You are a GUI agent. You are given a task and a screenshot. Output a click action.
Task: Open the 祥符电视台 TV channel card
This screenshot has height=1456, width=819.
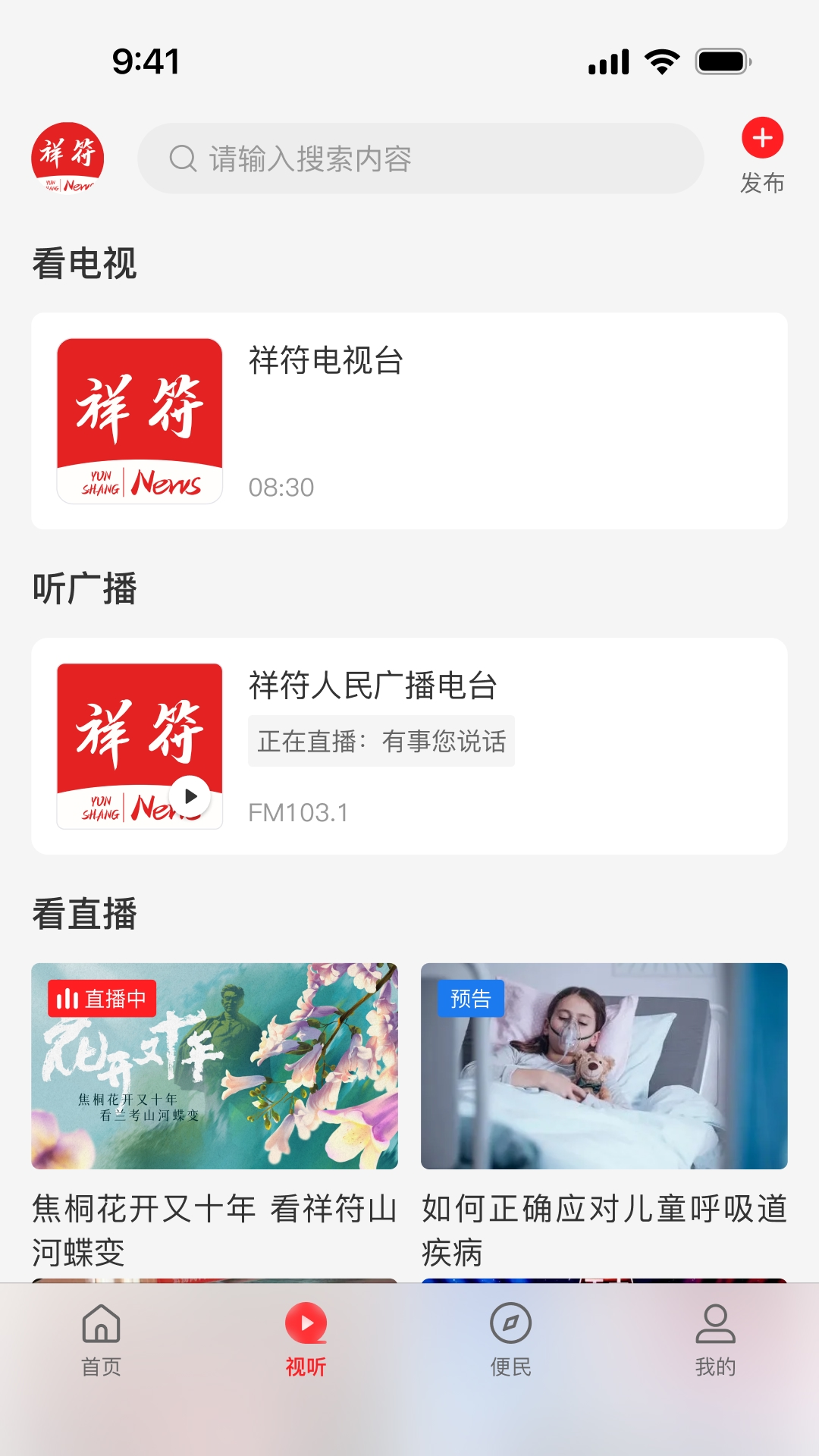click(x=409, y=421)
